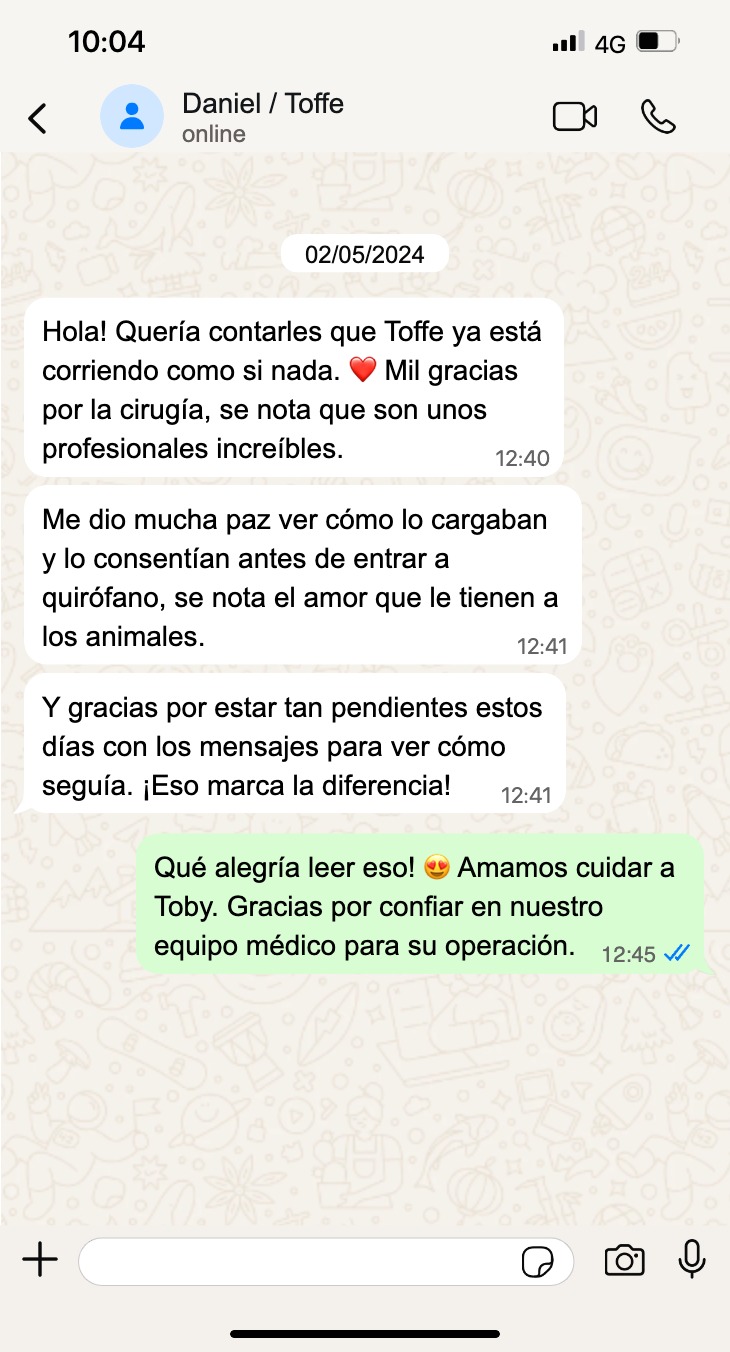Tap the 'online' status text
The height and width of the screenshot is (1352, 730).
213,133
